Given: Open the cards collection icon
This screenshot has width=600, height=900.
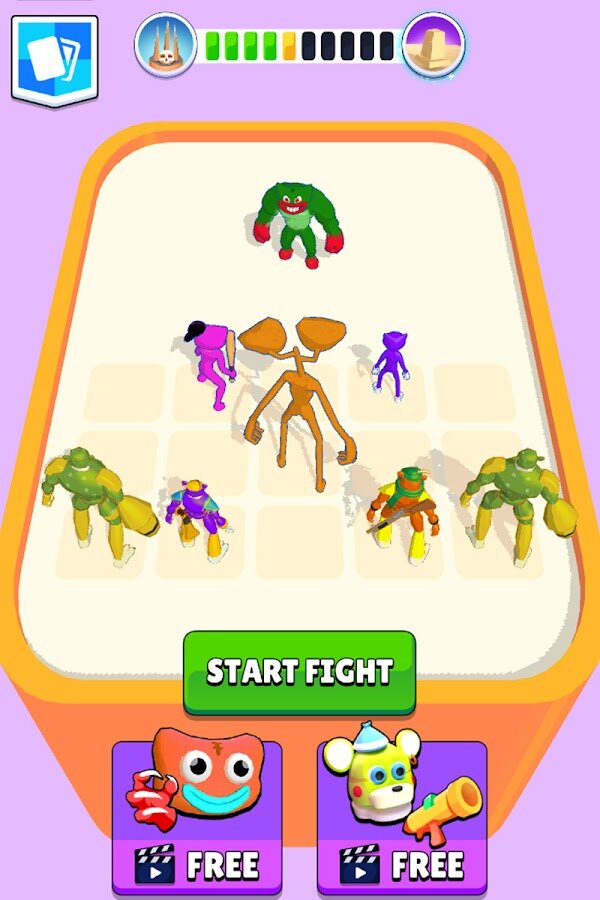Looking at the screenshot, I should 54,60.
